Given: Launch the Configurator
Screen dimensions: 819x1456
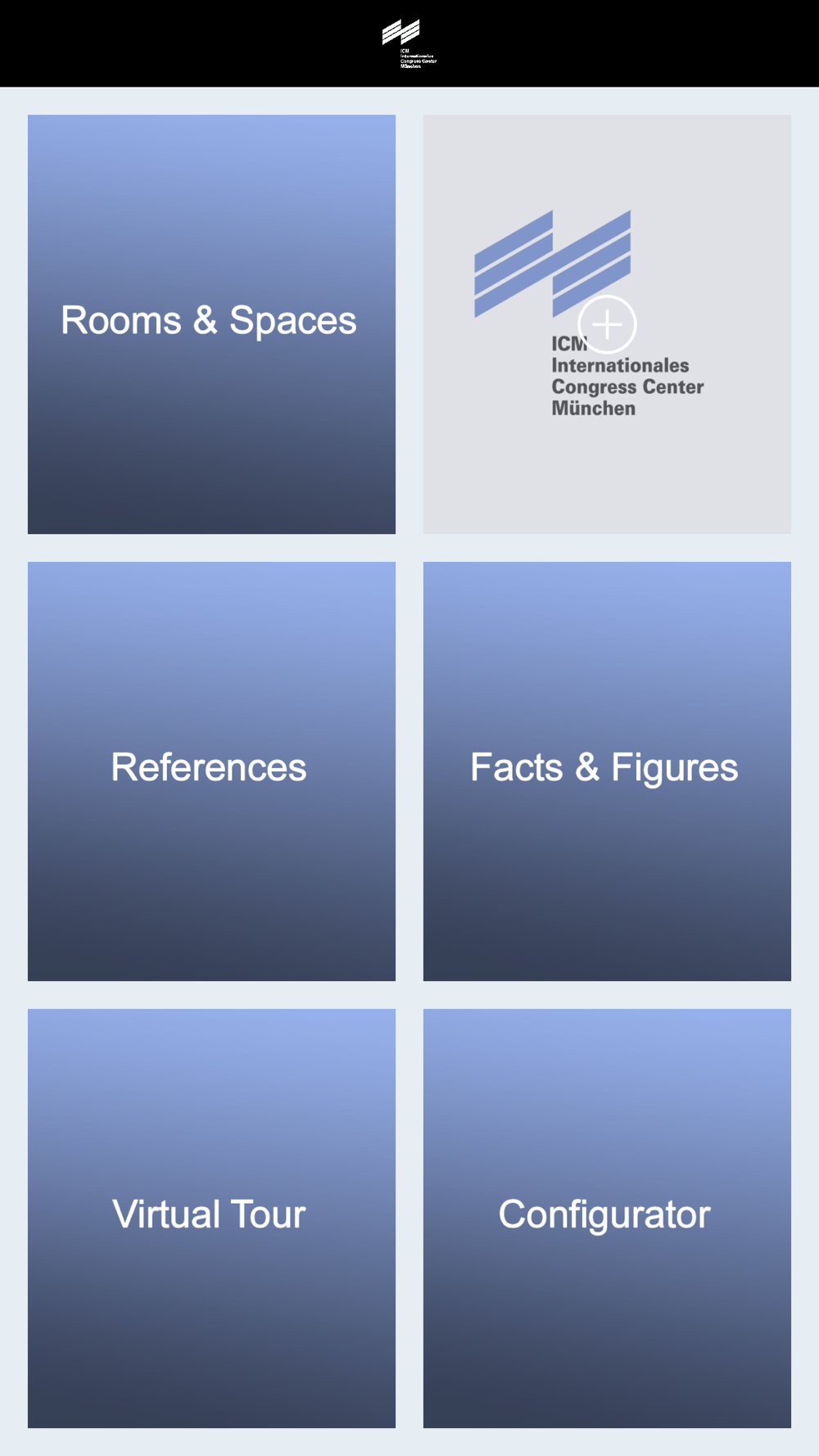Looking at the screenshot, I should coord(607,1219).
